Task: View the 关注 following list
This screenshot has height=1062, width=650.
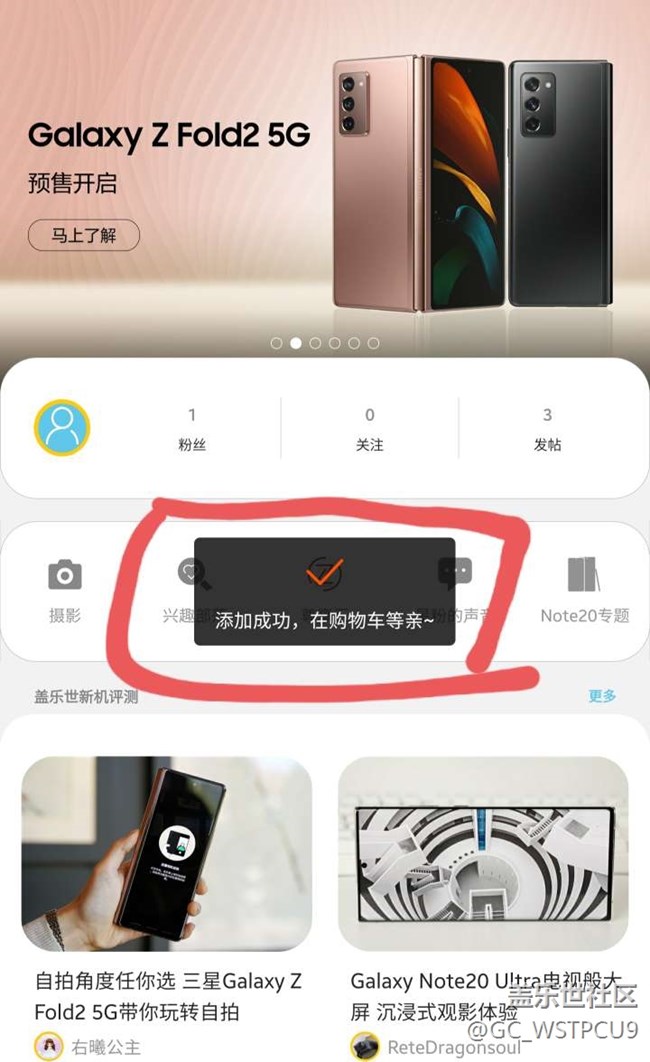Action: (370, 429)
